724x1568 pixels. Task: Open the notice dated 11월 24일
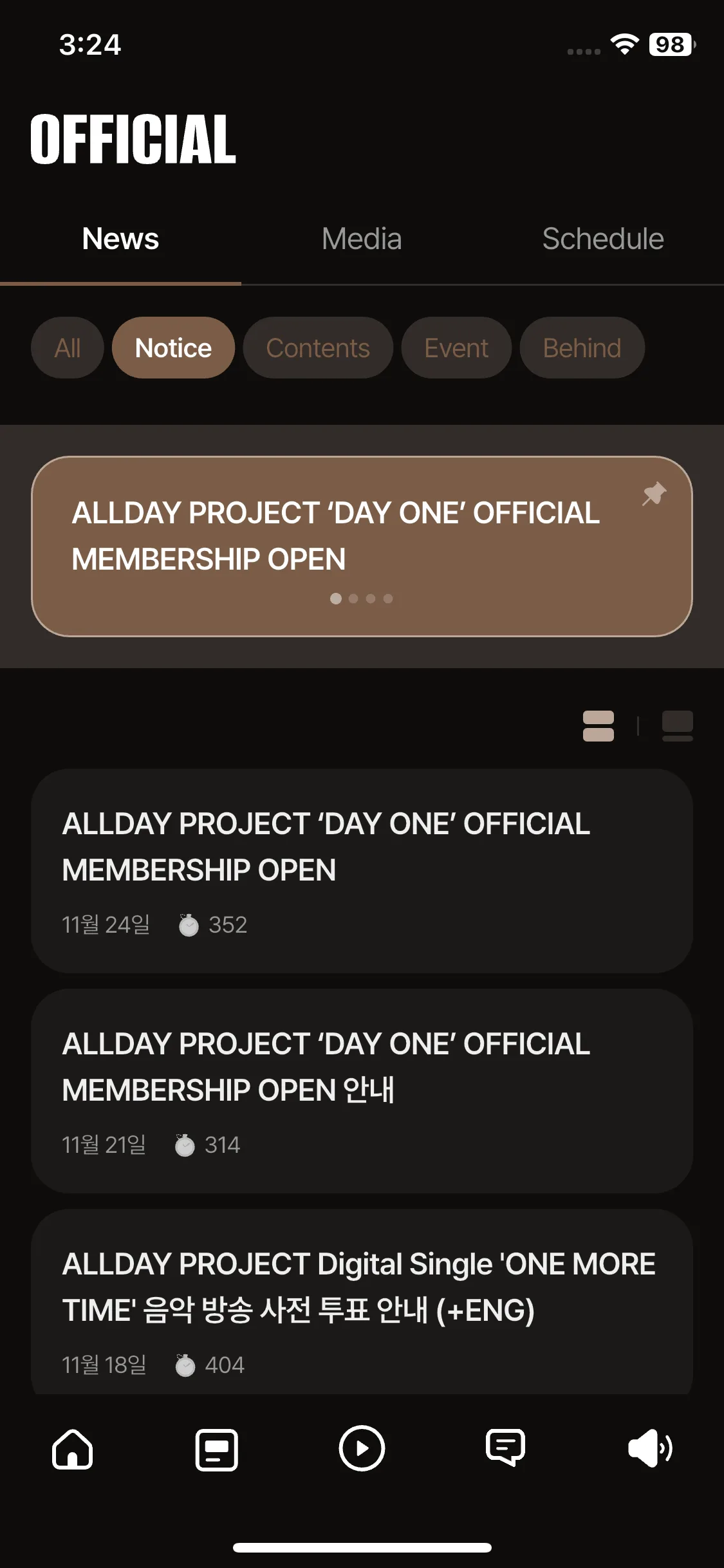(362, 870)
